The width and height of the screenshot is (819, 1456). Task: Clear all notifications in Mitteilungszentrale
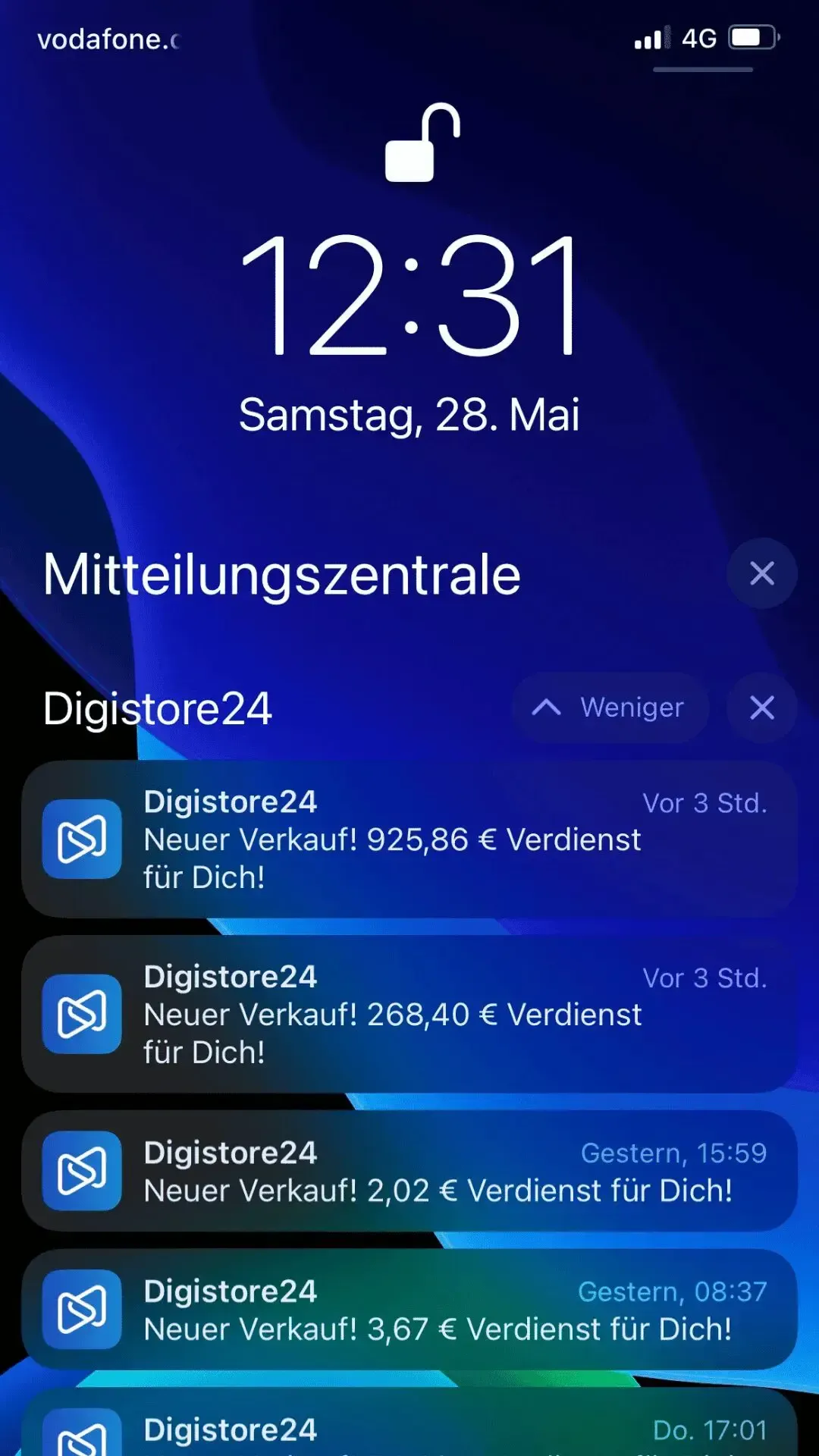pos(761,573)
